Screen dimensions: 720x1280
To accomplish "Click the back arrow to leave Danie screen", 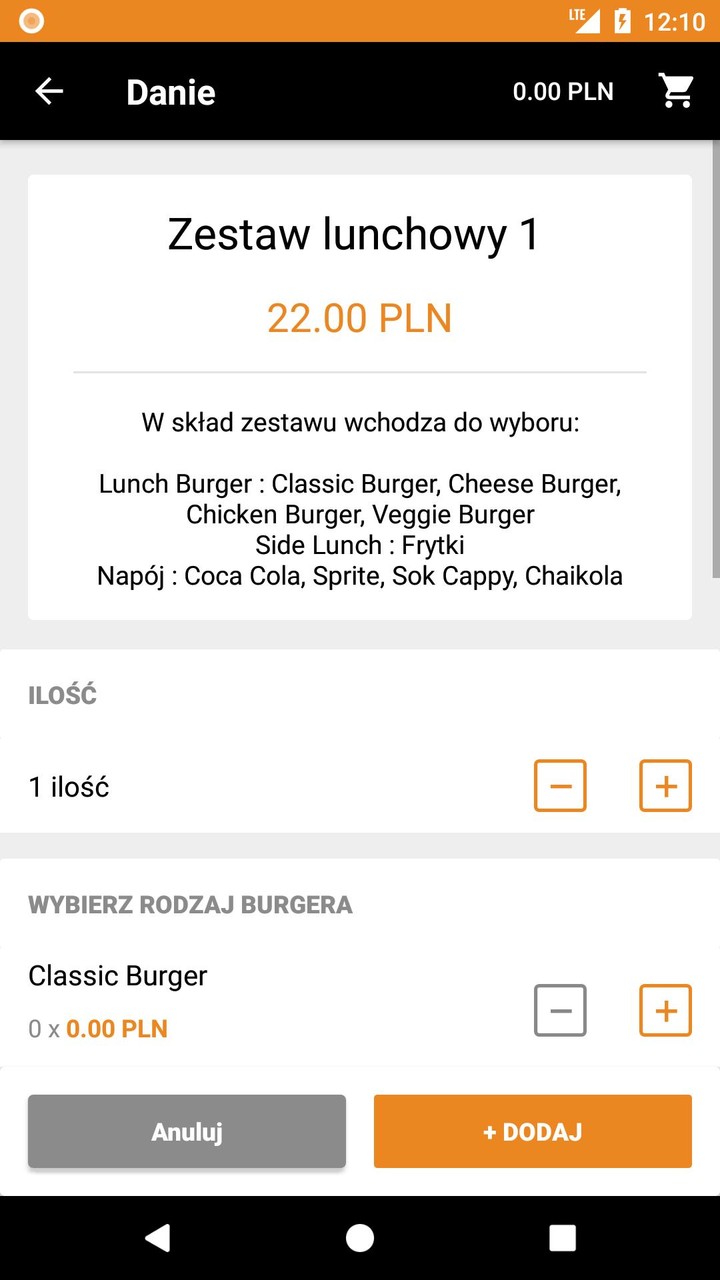I will (48, 91).
